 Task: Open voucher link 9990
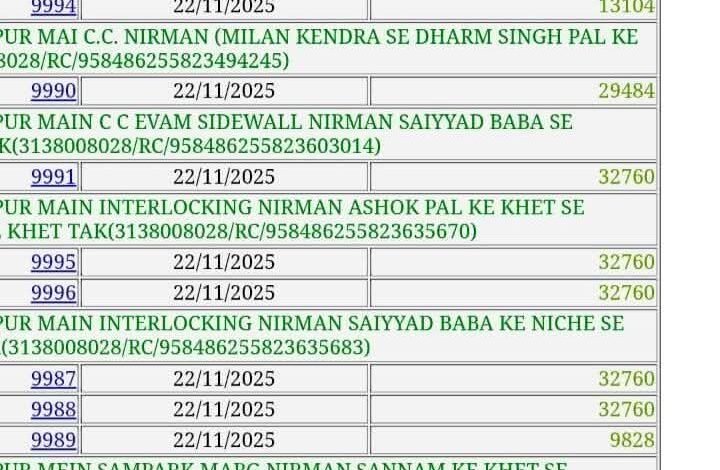(x=53, y=92)
